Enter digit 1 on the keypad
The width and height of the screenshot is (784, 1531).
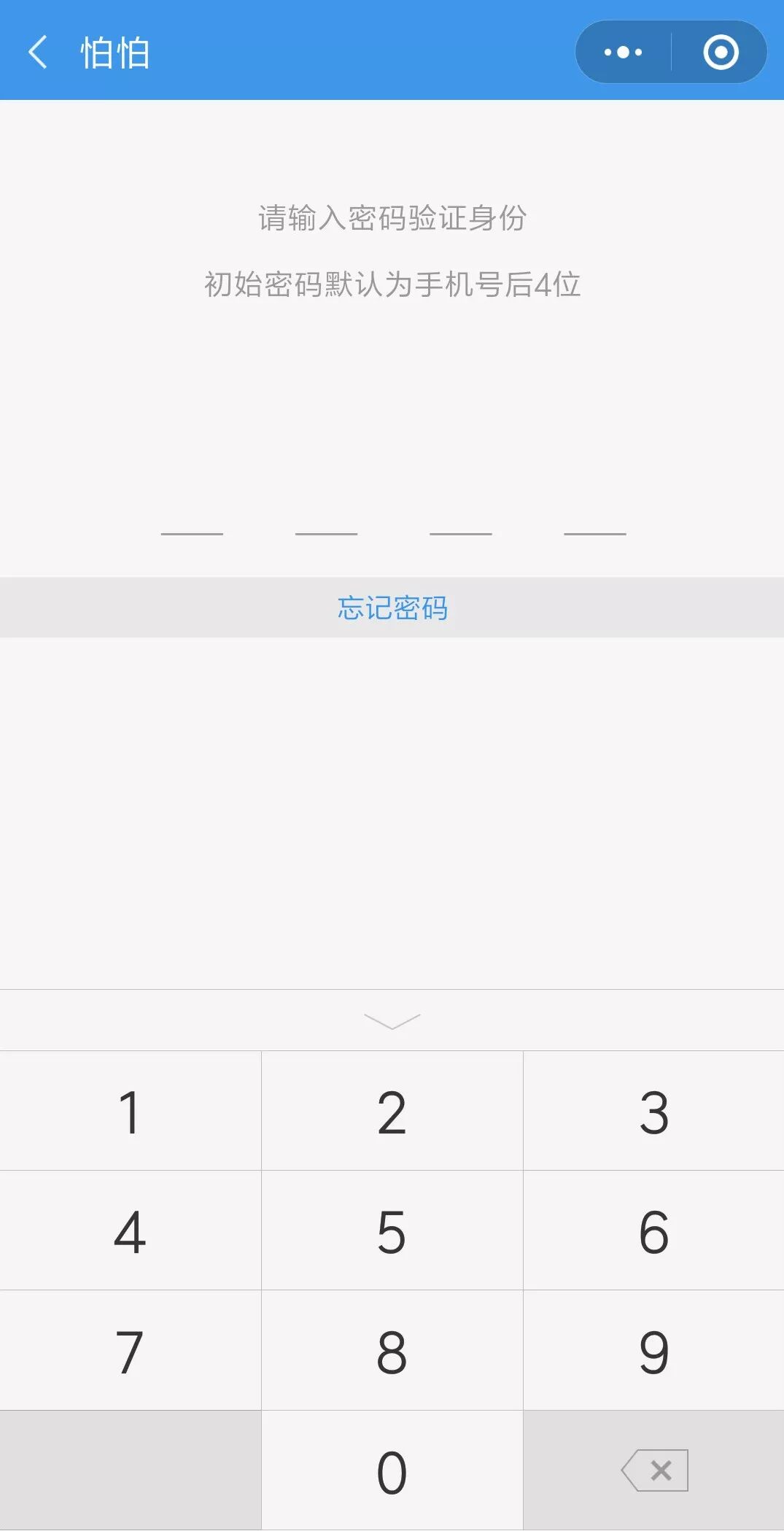coord(130,1112)
